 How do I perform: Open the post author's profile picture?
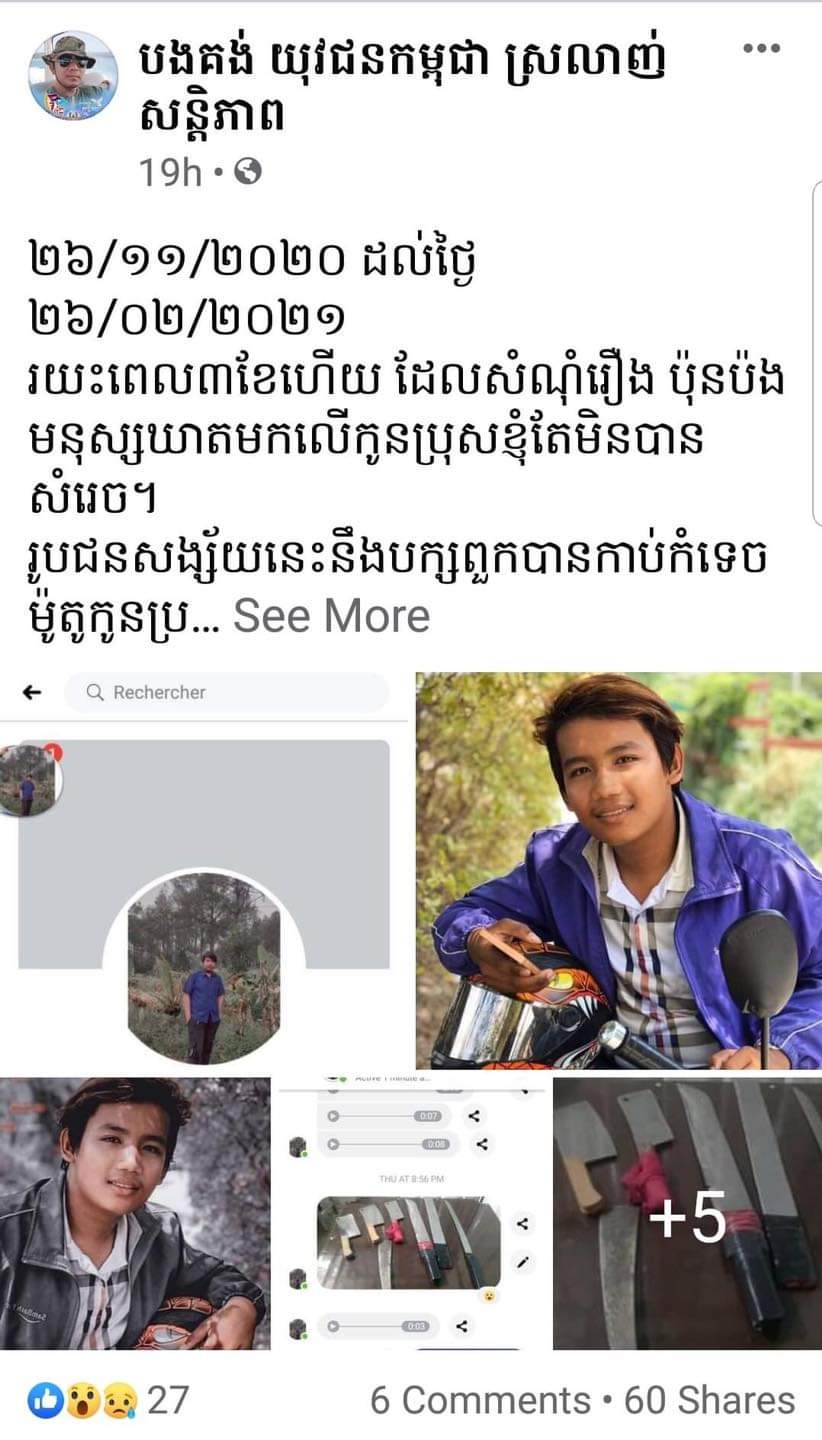tap(73, 76)
